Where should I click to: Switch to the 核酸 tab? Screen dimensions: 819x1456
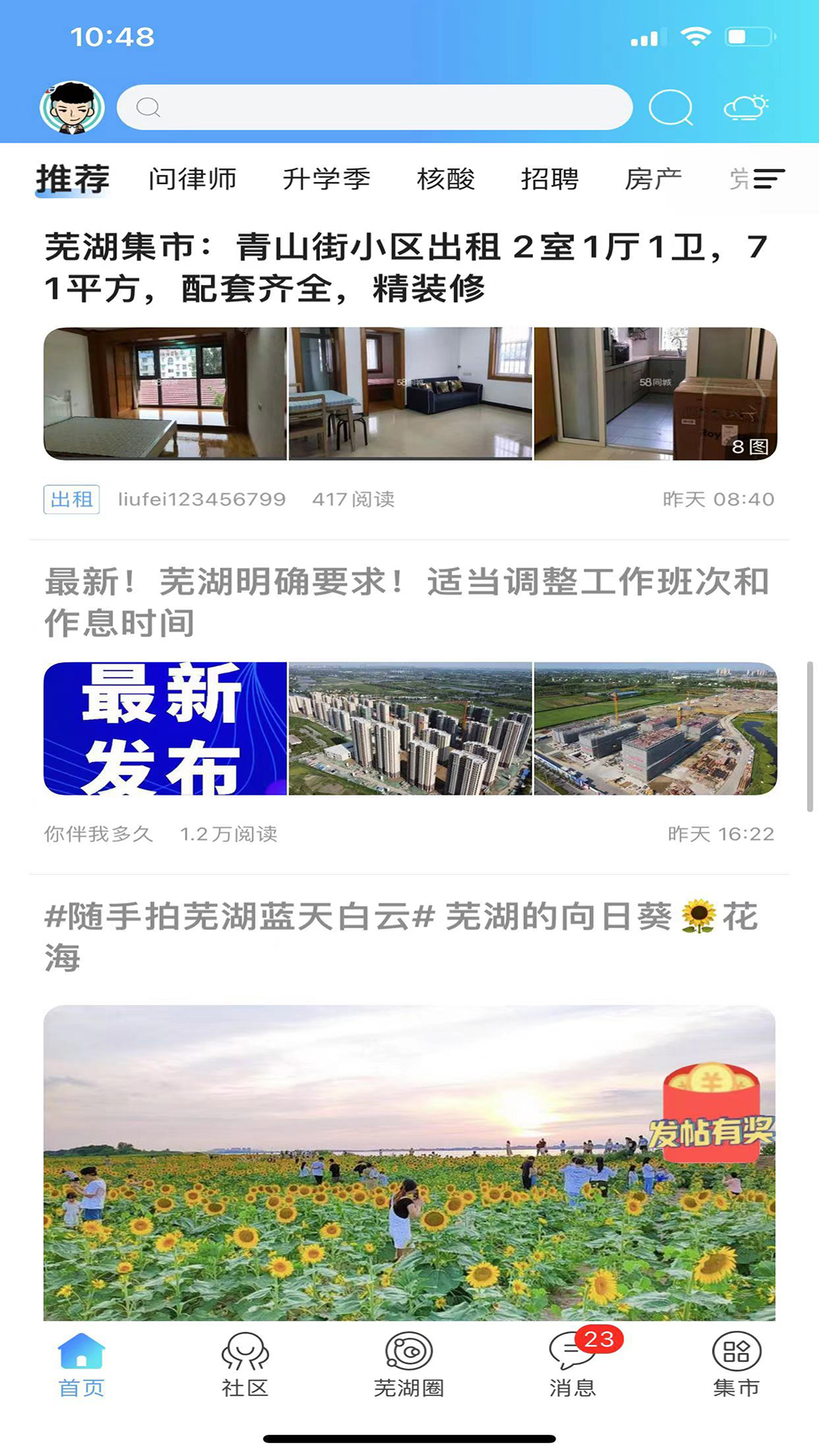click(447, 180)
